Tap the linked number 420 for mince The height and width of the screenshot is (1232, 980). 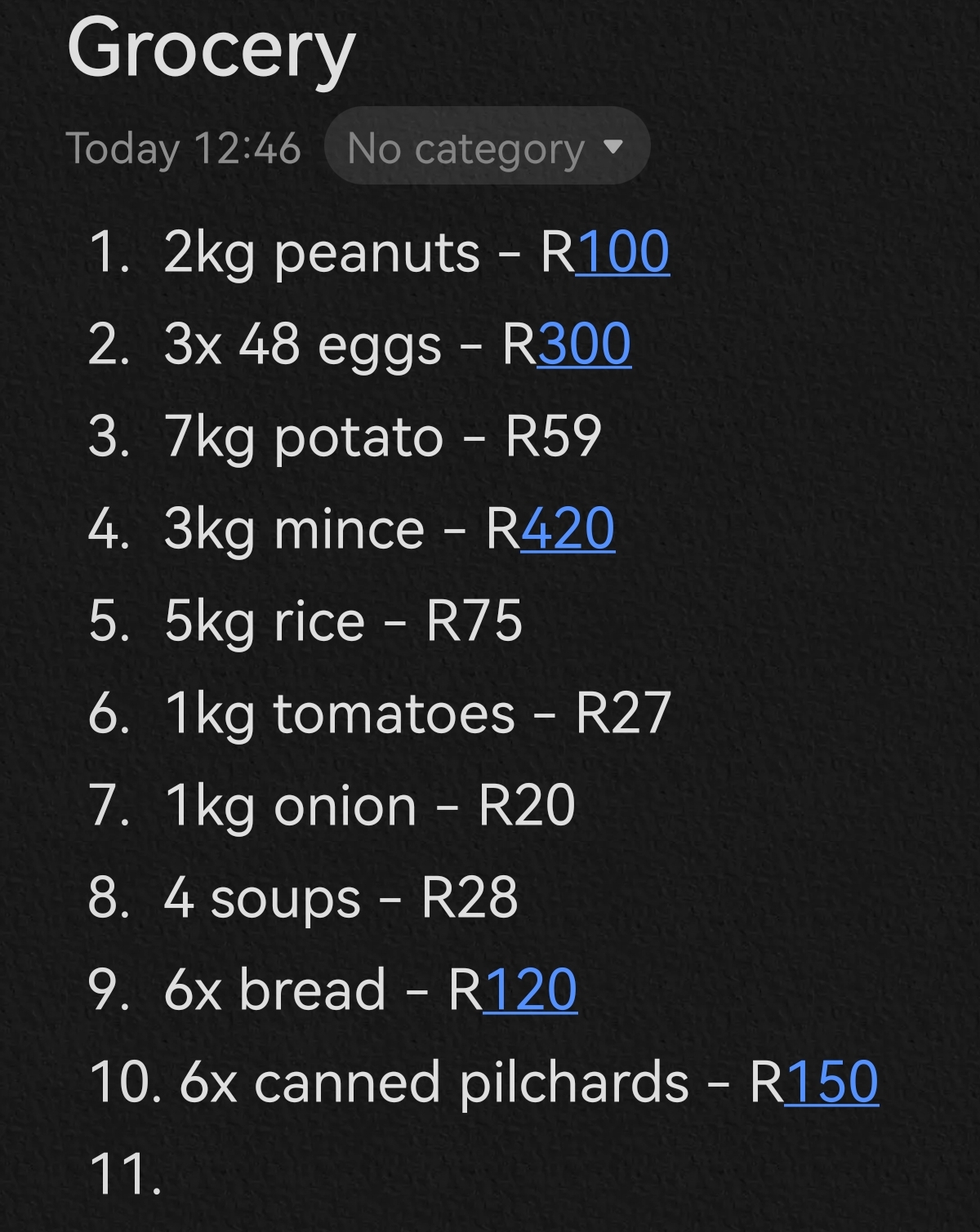click(568, 528)
